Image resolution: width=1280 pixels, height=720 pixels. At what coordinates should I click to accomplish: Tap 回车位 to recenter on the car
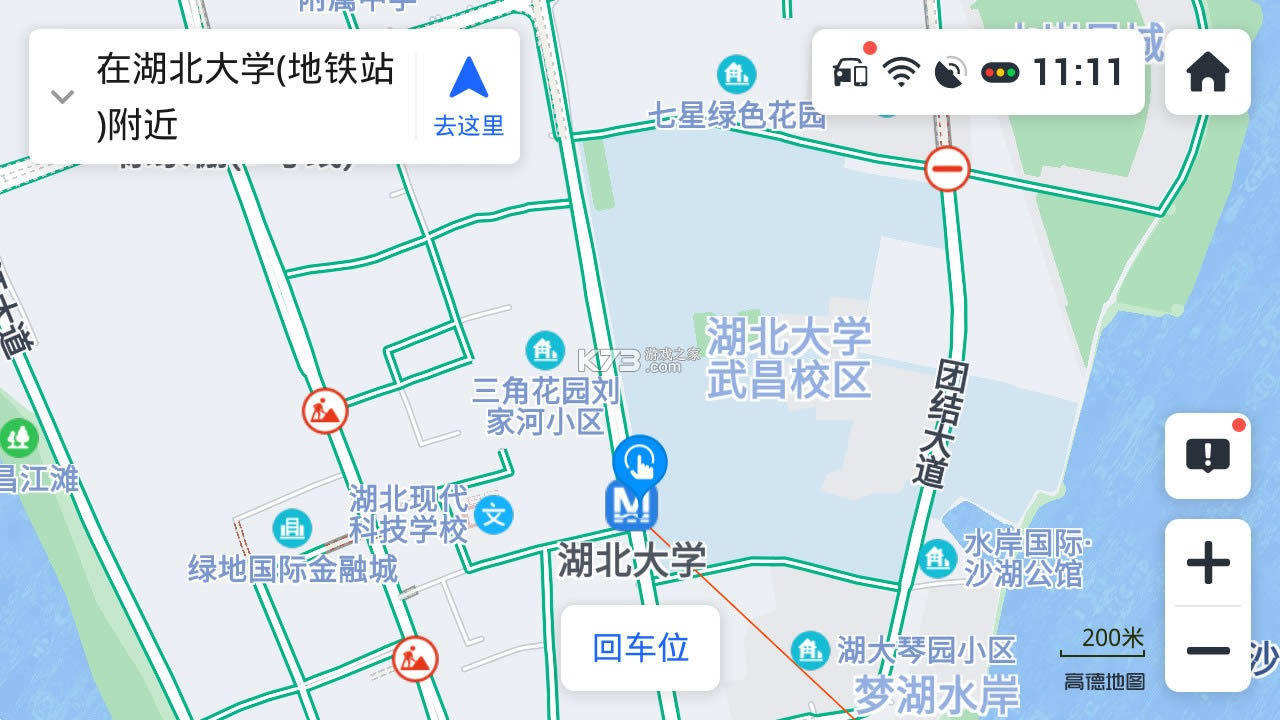640,647
